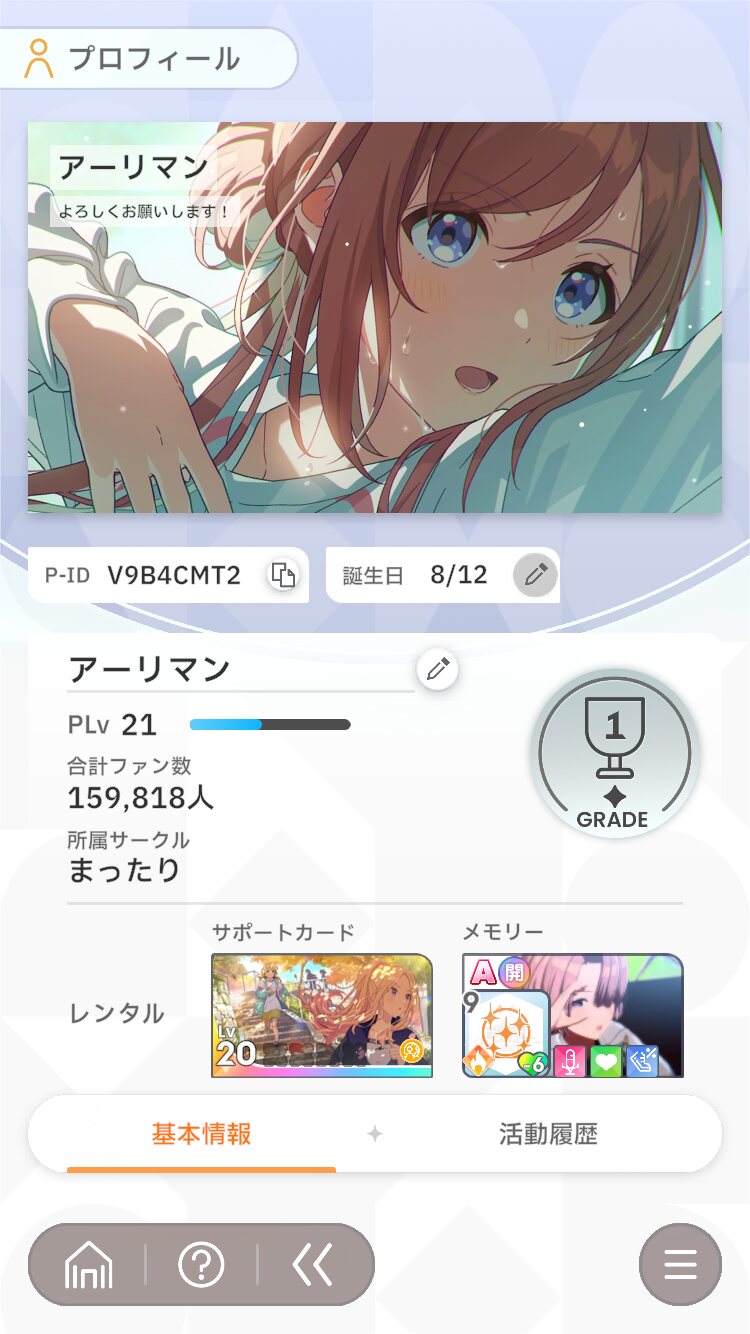Open the hamburger menu button
Image resolution: width=750 pixels, height=1334 pixels.
pyautogui.click(x=680, y=1265)
